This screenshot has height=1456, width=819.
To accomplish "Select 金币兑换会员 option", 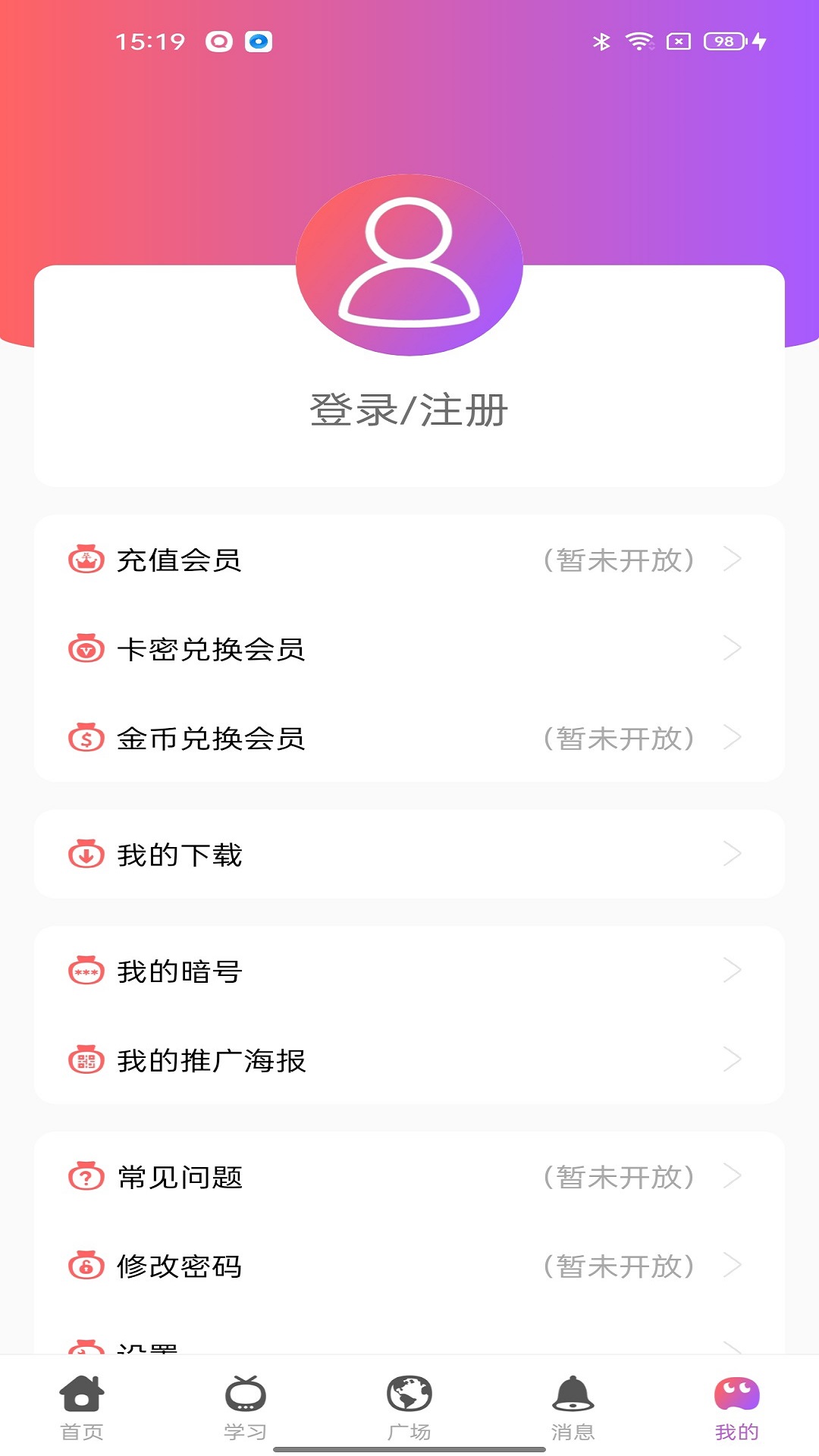I will [409, 737].
